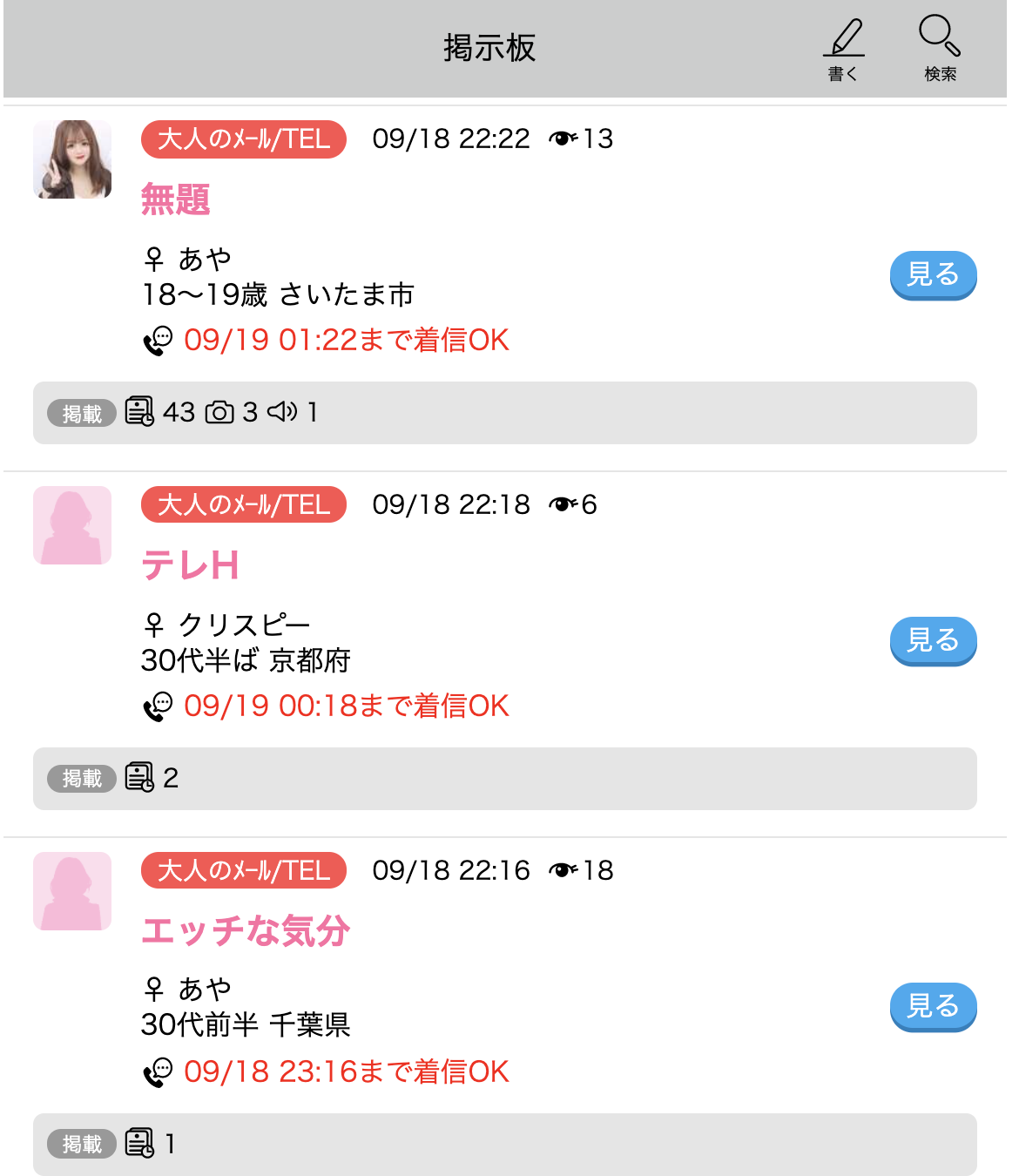
Task: Open 見る for the エッチな気分 post
Action: coord(933,1007)
